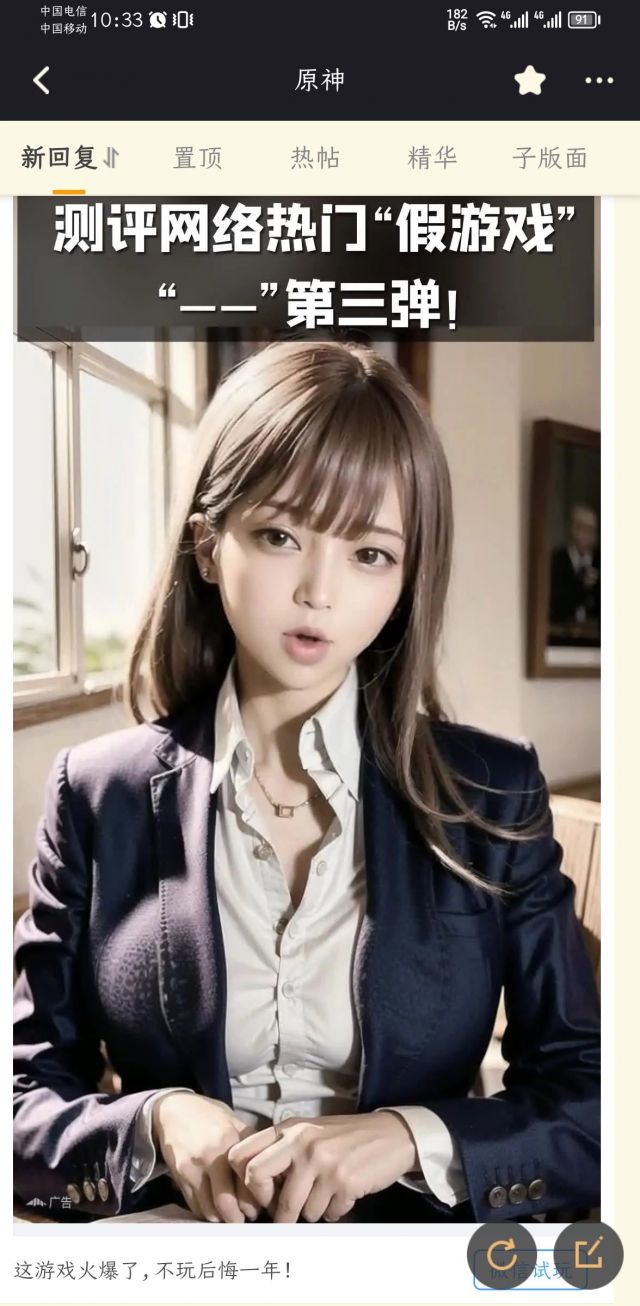
Task: Switch to the 精华 tab
Action: pos(432,158)
